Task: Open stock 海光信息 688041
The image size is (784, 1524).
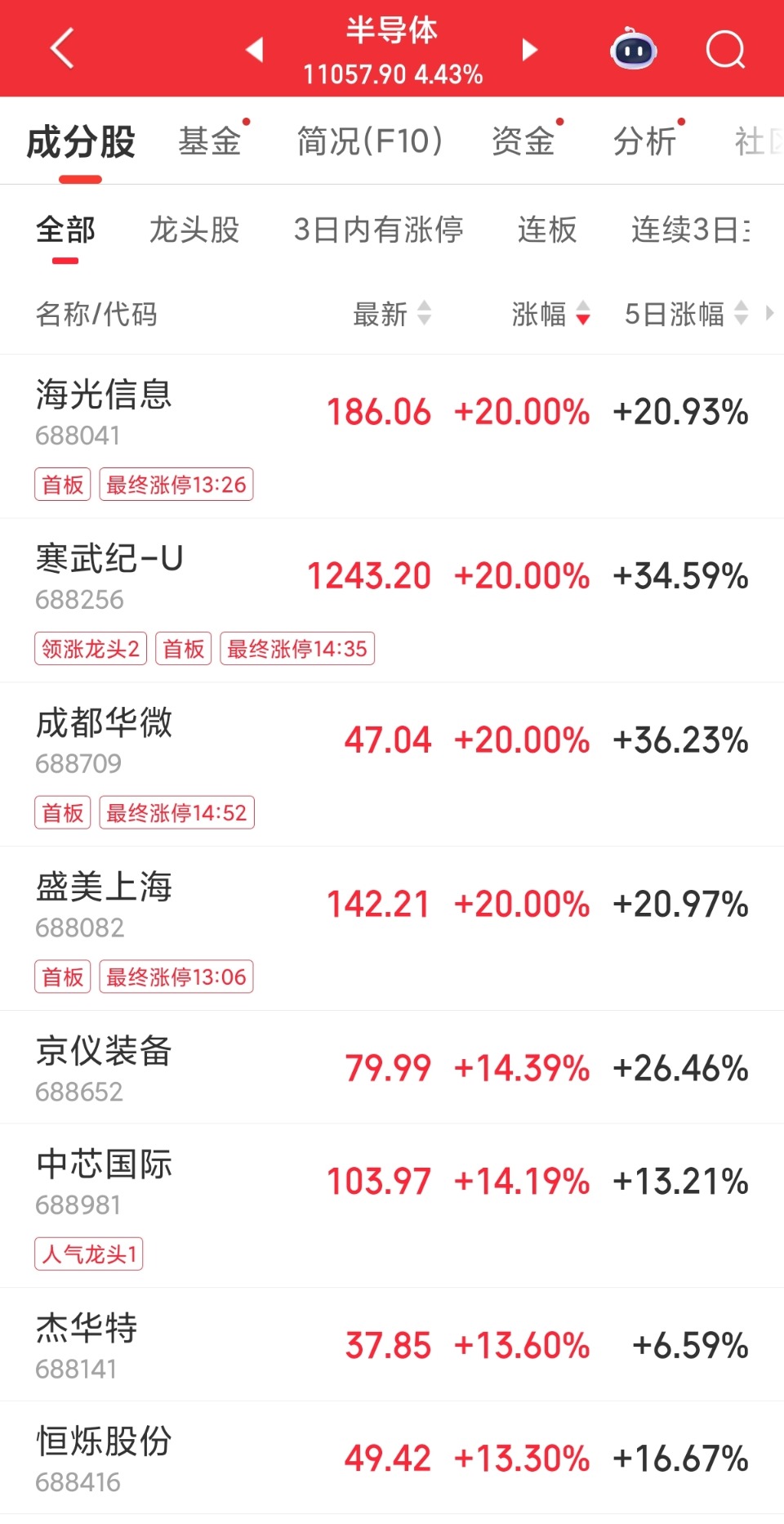Action: (x=392, y=436)
